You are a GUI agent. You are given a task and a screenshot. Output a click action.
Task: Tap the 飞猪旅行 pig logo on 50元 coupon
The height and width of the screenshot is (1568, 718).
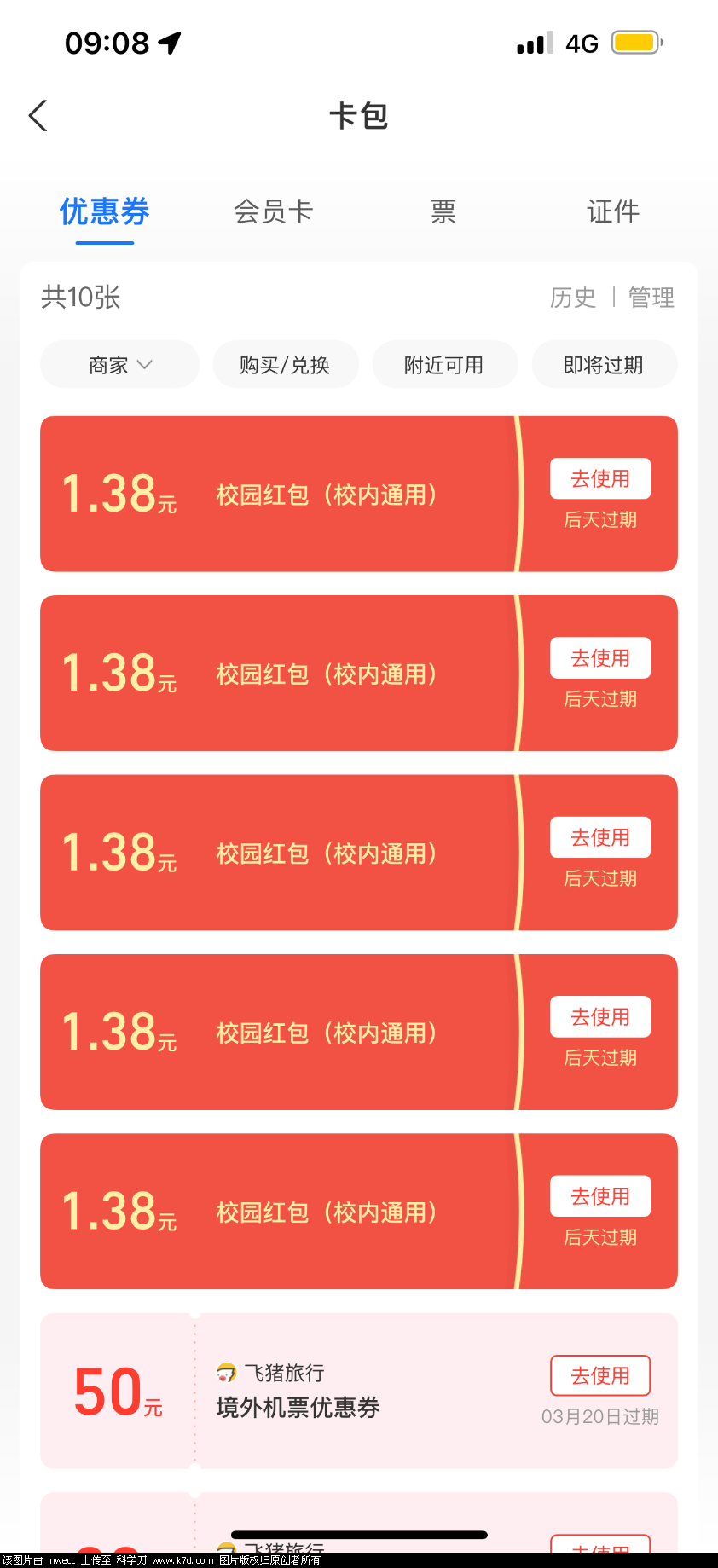225,1371
